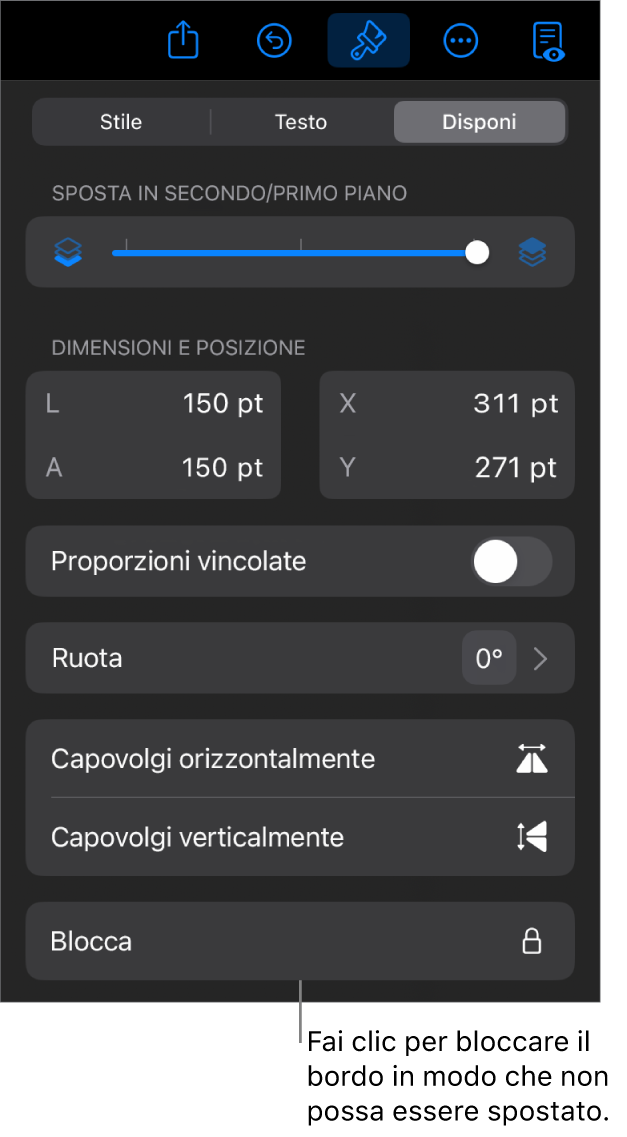
Task: Tap the format paintbrush icon
Action: coord(368,41)
